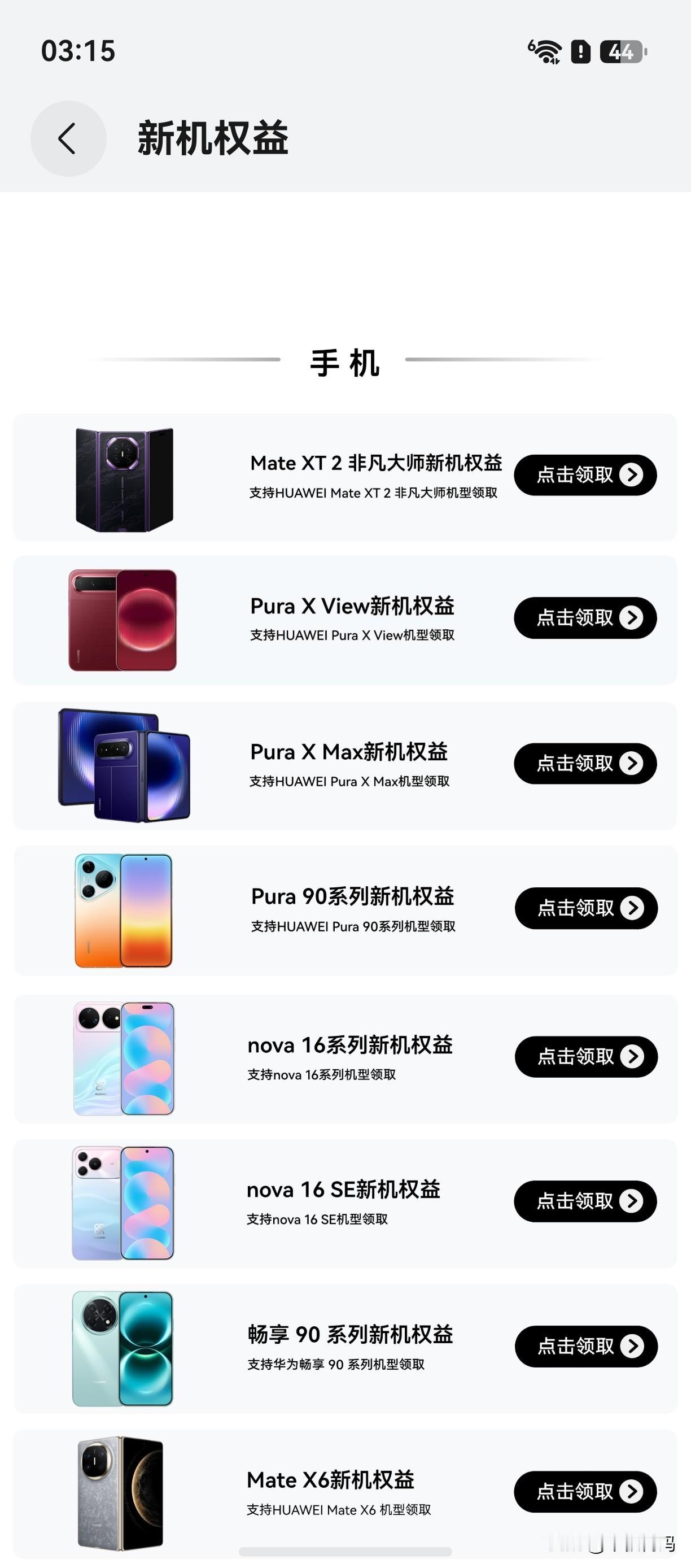Image resolution: width=691 pixels, height=1568 pixels.
Task: Tap 点击领取 for Pura X View
Action: pos(585,618)
